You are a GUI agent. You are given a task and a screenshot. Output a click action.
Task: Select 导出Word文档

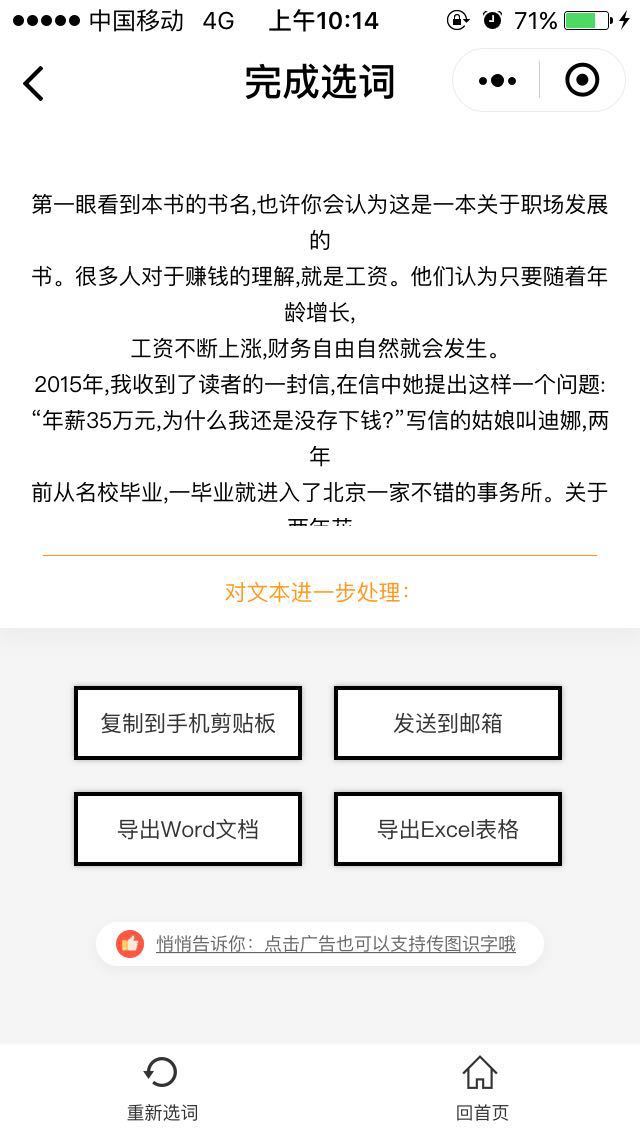(x=188, y=829)
